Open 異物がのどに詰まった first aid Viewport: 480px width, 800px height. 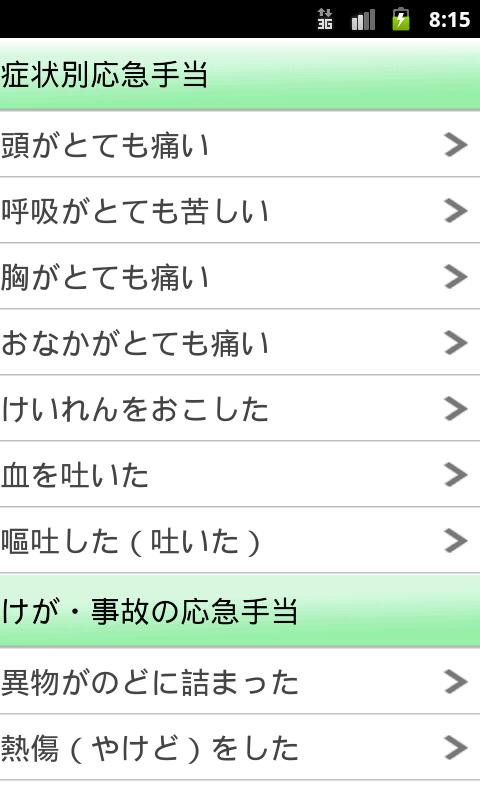pos(240,681)
